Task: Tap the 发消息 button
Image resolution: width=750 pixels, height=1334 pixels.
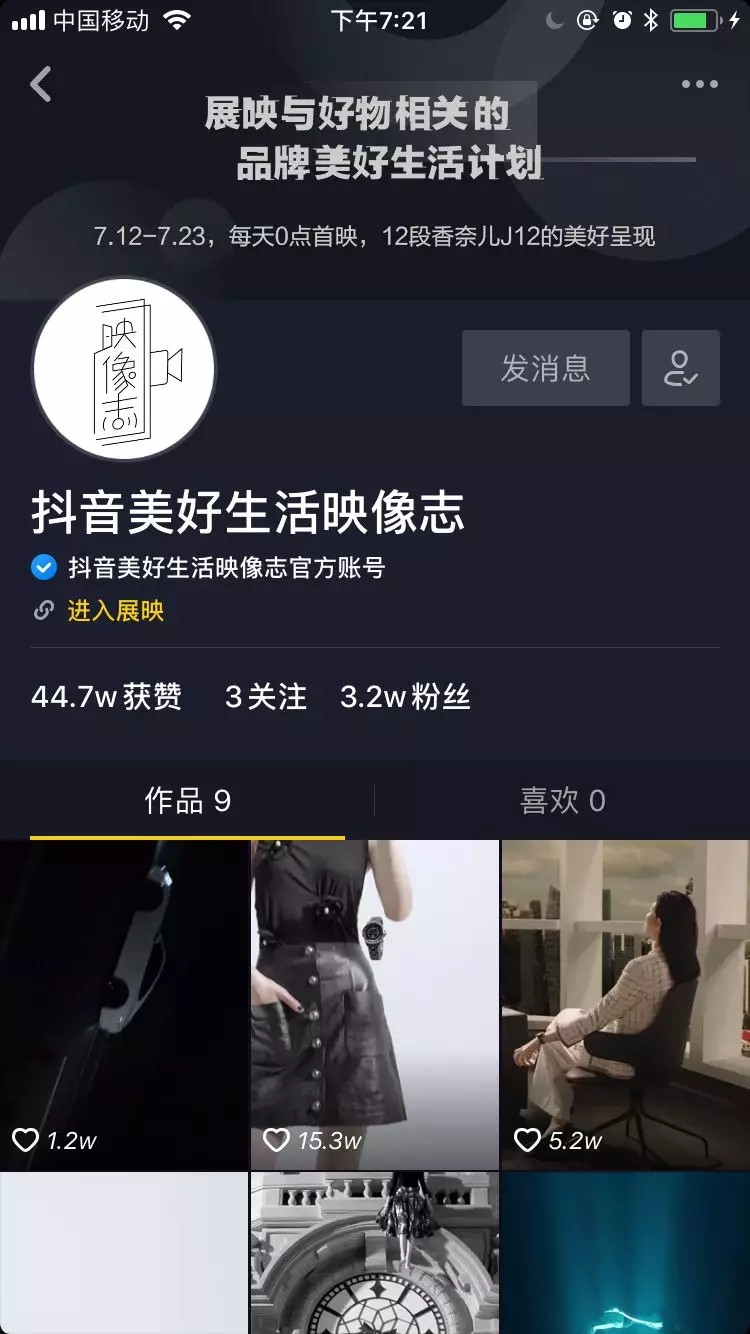Action: click(x=545, y=368)
